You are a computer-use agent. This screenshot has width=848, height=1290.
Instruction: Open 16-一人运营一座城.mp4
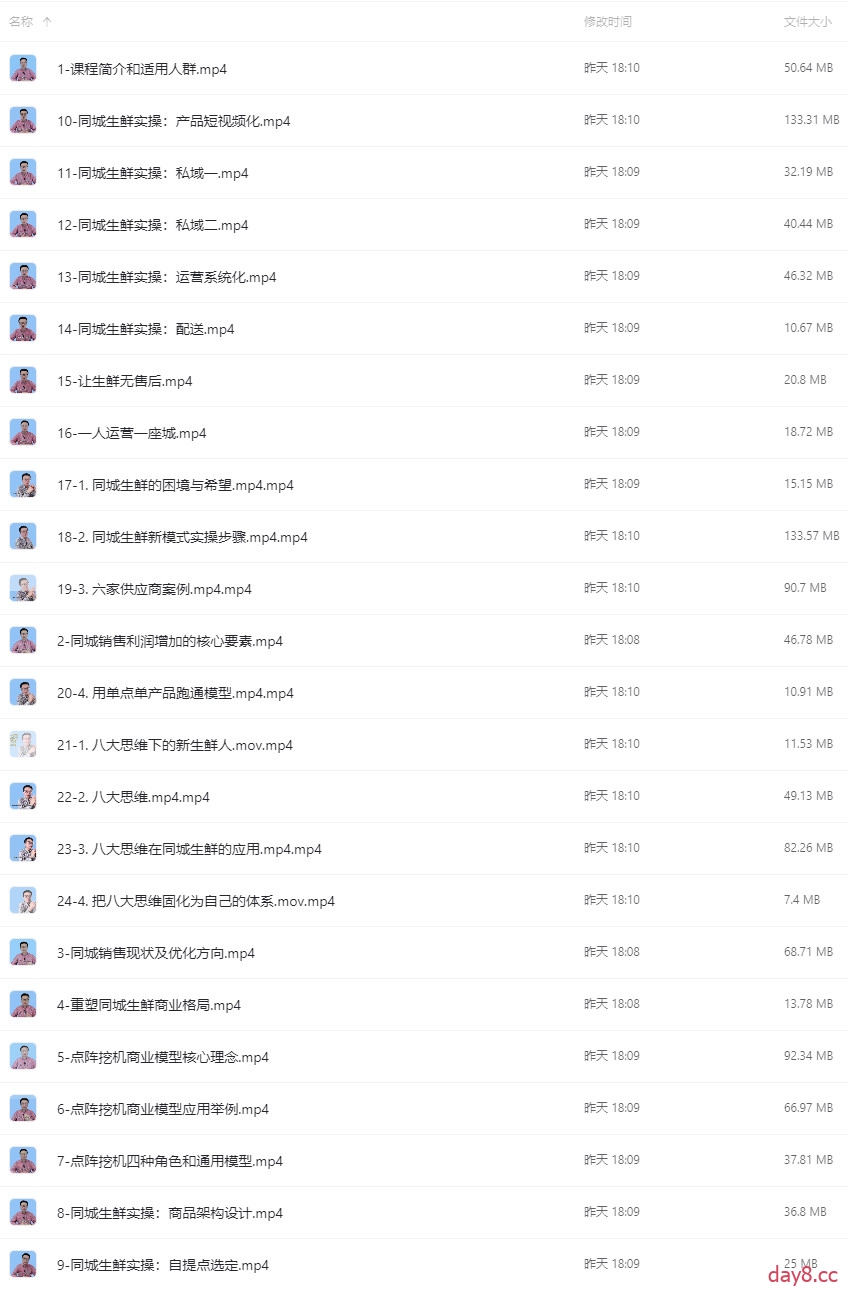[x=131, y=433]
